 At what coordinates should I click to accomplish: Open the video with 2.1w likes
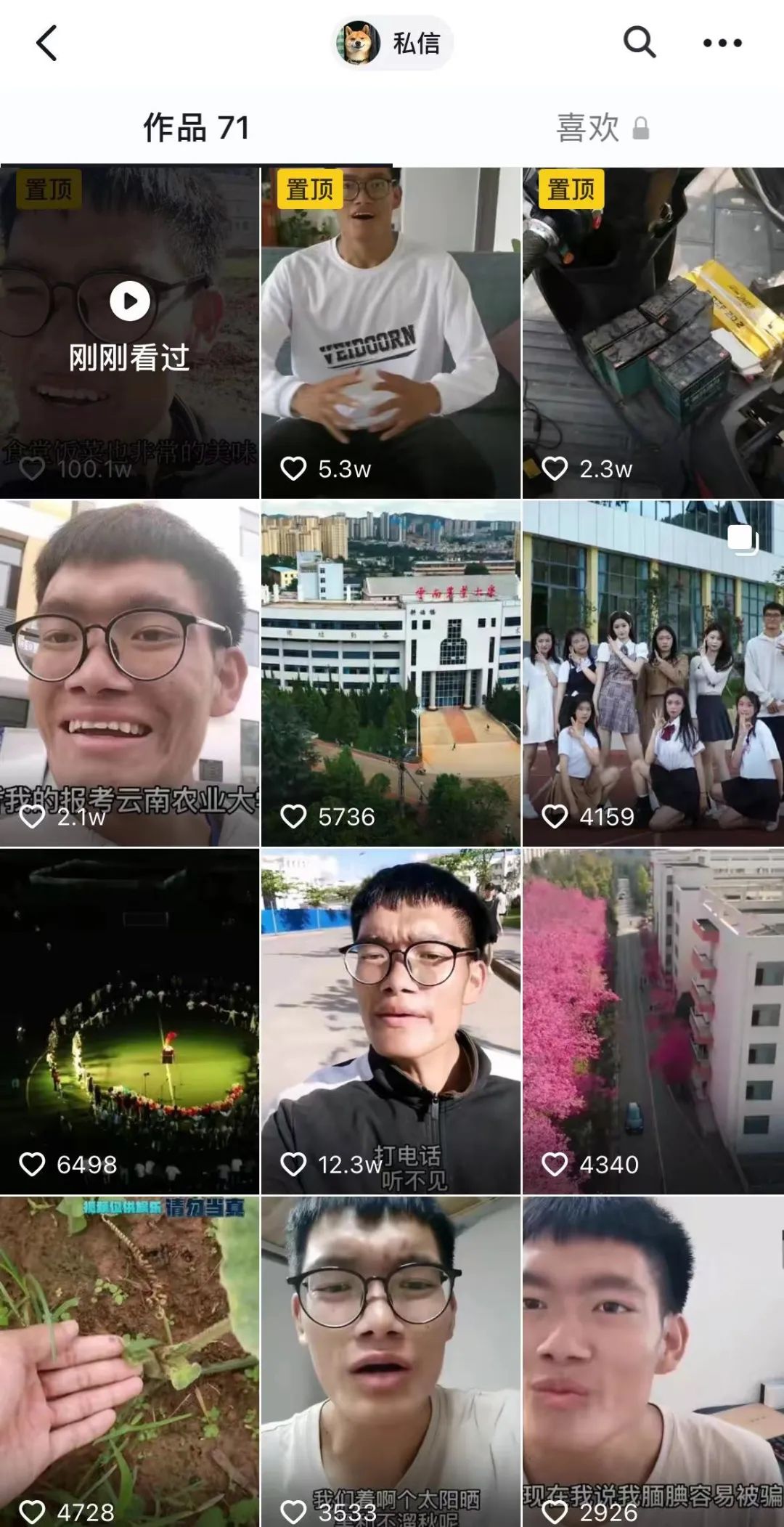point(129,672)
